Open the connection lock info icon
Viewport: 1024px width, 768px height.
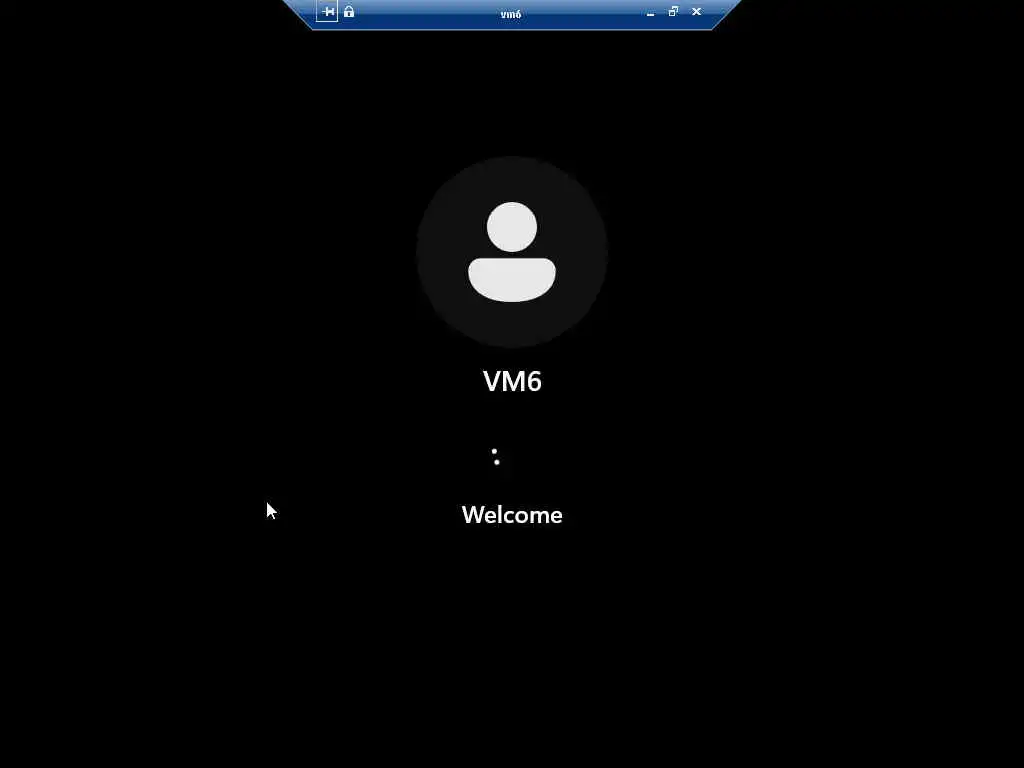[349, 12]
